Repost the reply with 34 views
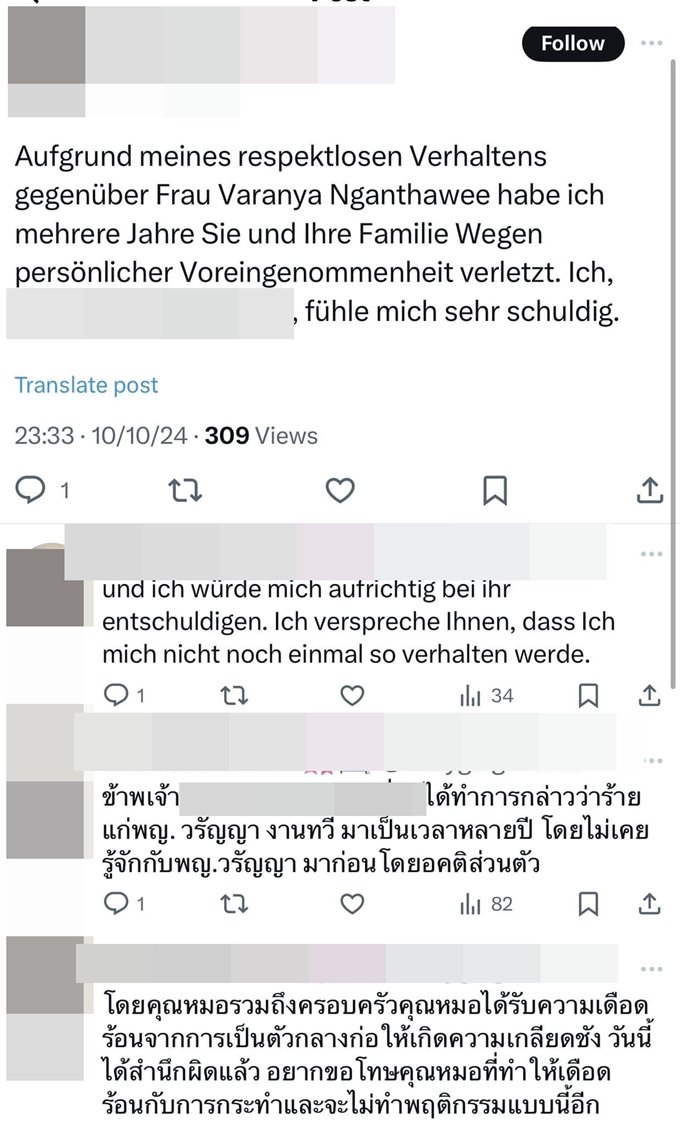The height and width of the screenshot is (1125, 680). [234, 695]
